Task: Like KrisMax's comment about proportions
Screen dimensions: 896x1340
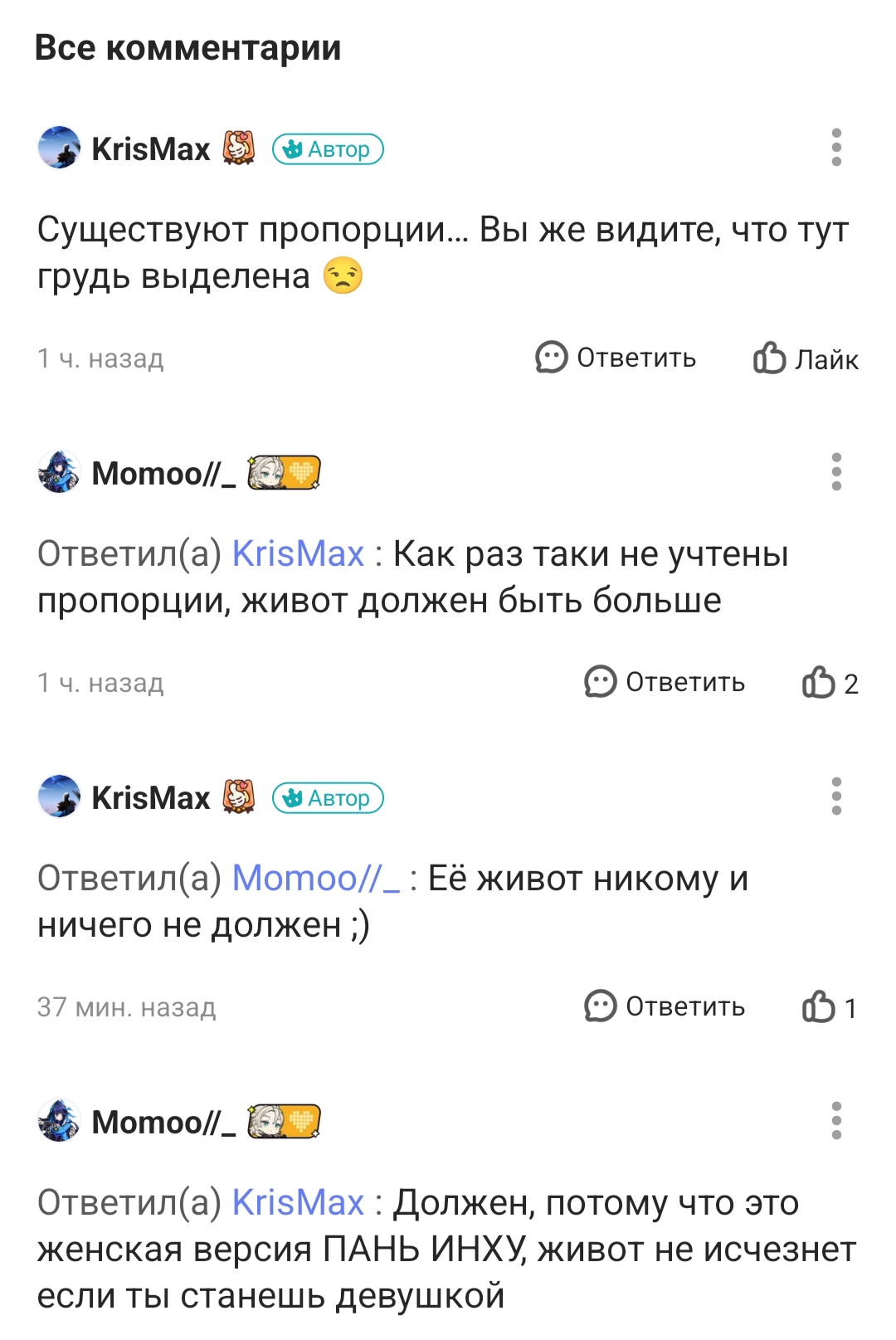Action: point(805,358)
